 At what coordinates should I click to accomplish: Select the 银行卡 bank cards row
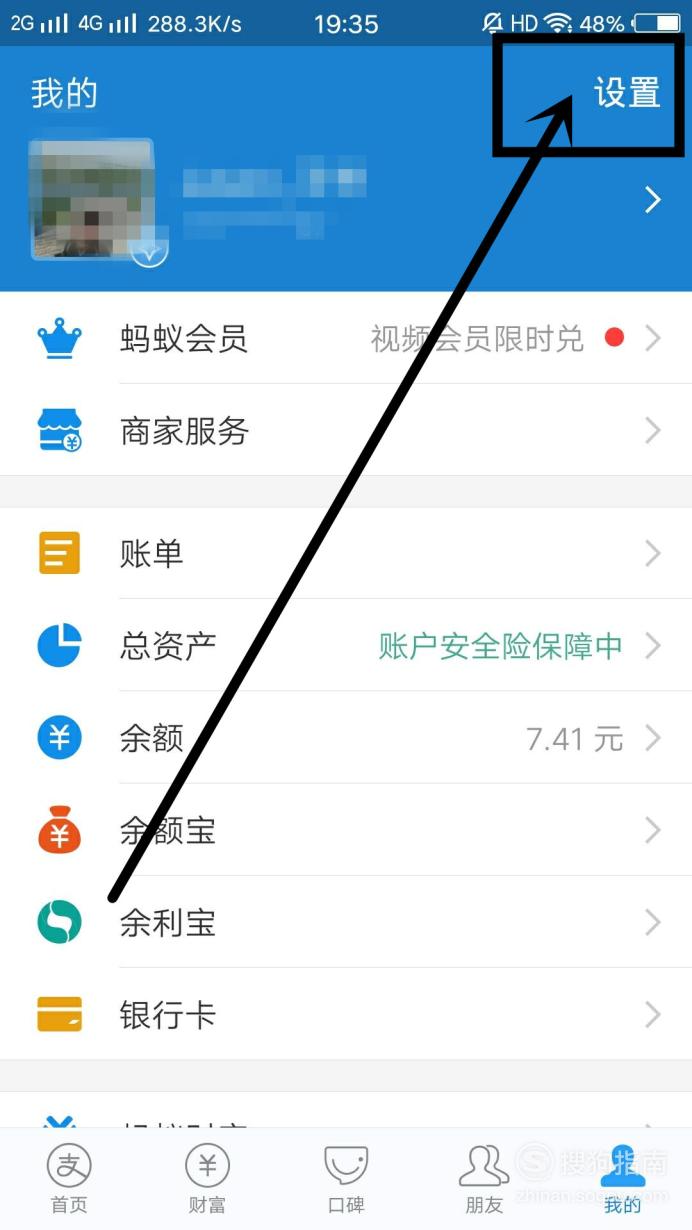coord(346,1015)
